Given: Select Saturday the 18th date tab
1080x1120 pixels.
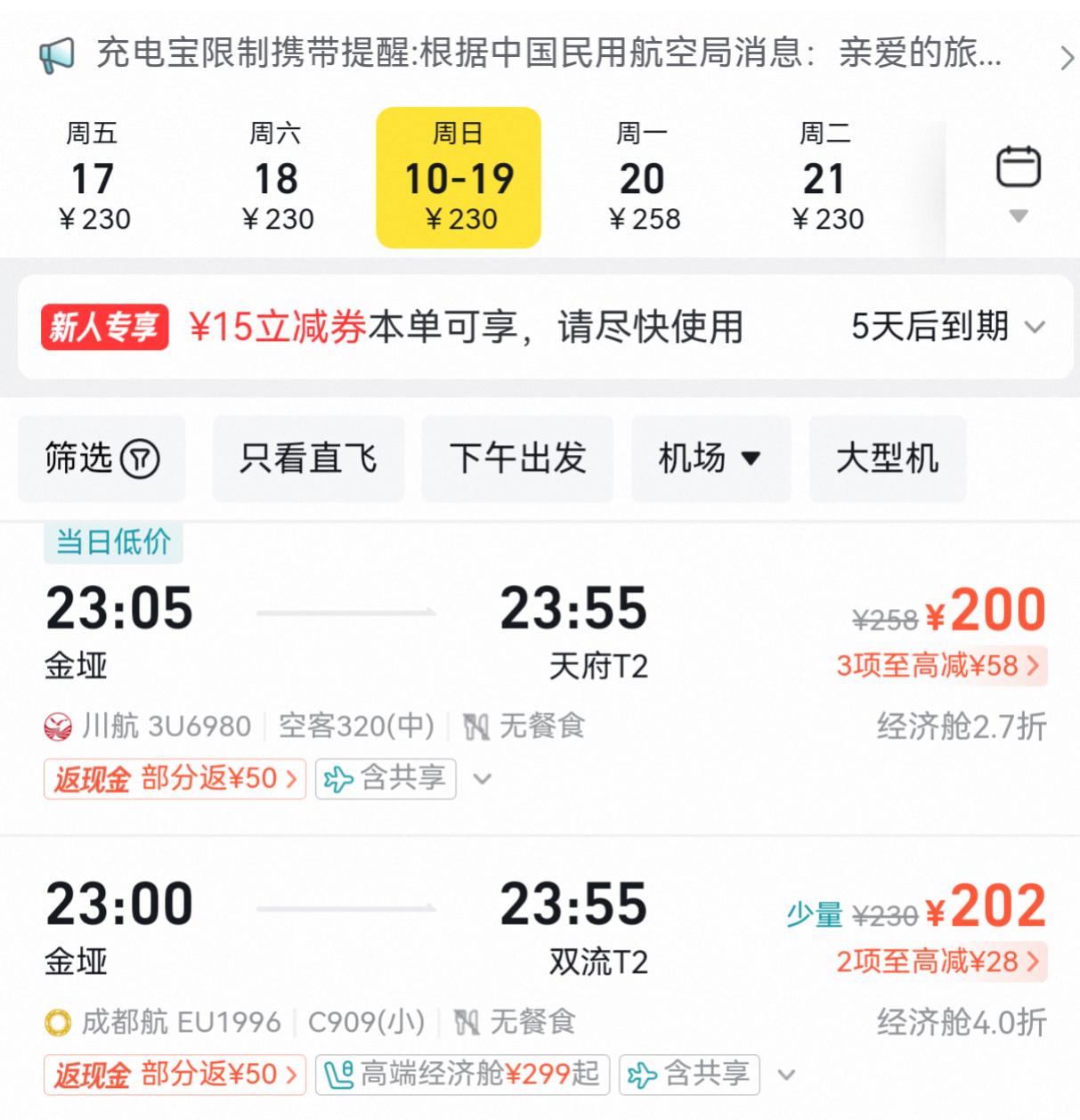Looking at the screenshot, I should [x=276, y=178].
